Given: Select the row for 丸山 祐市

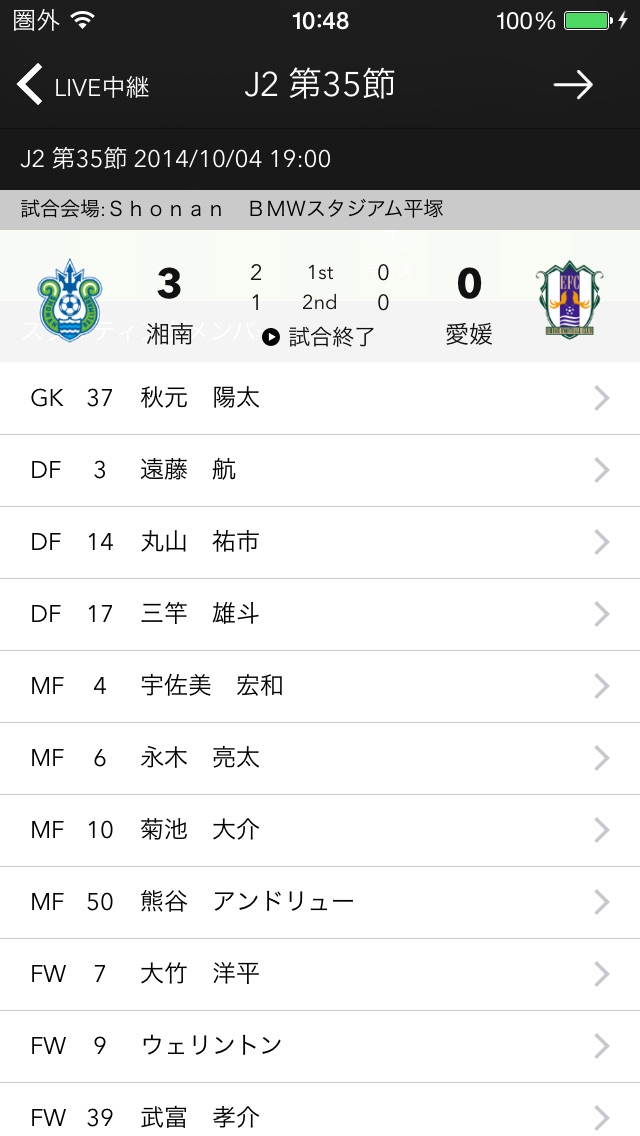Looking at the screenshot, I should click(x=320, y=542).
